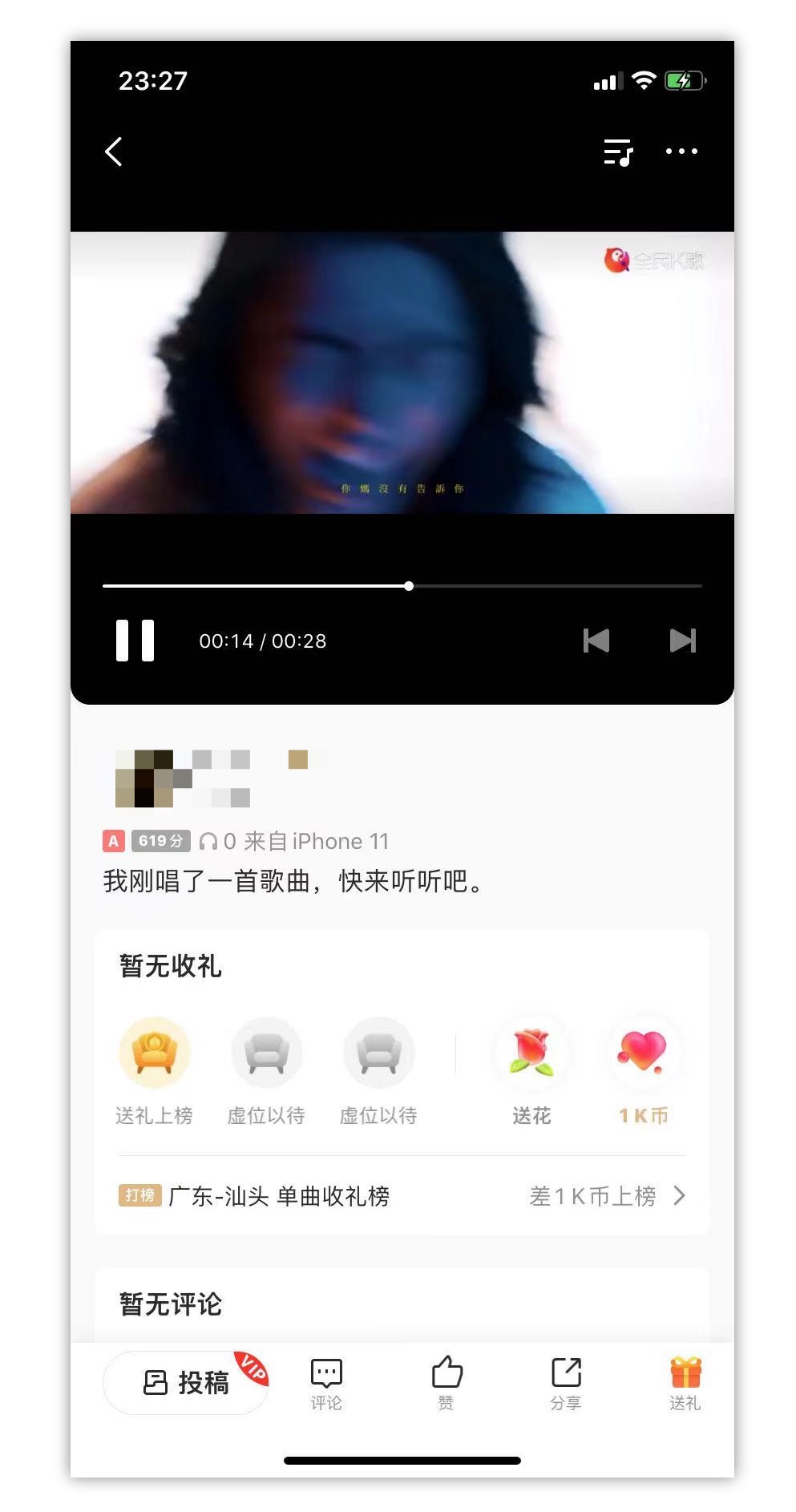This screenshot has height=1512, width=796.
Task: Send a rose via 送花
Action: click(531, 1052)
